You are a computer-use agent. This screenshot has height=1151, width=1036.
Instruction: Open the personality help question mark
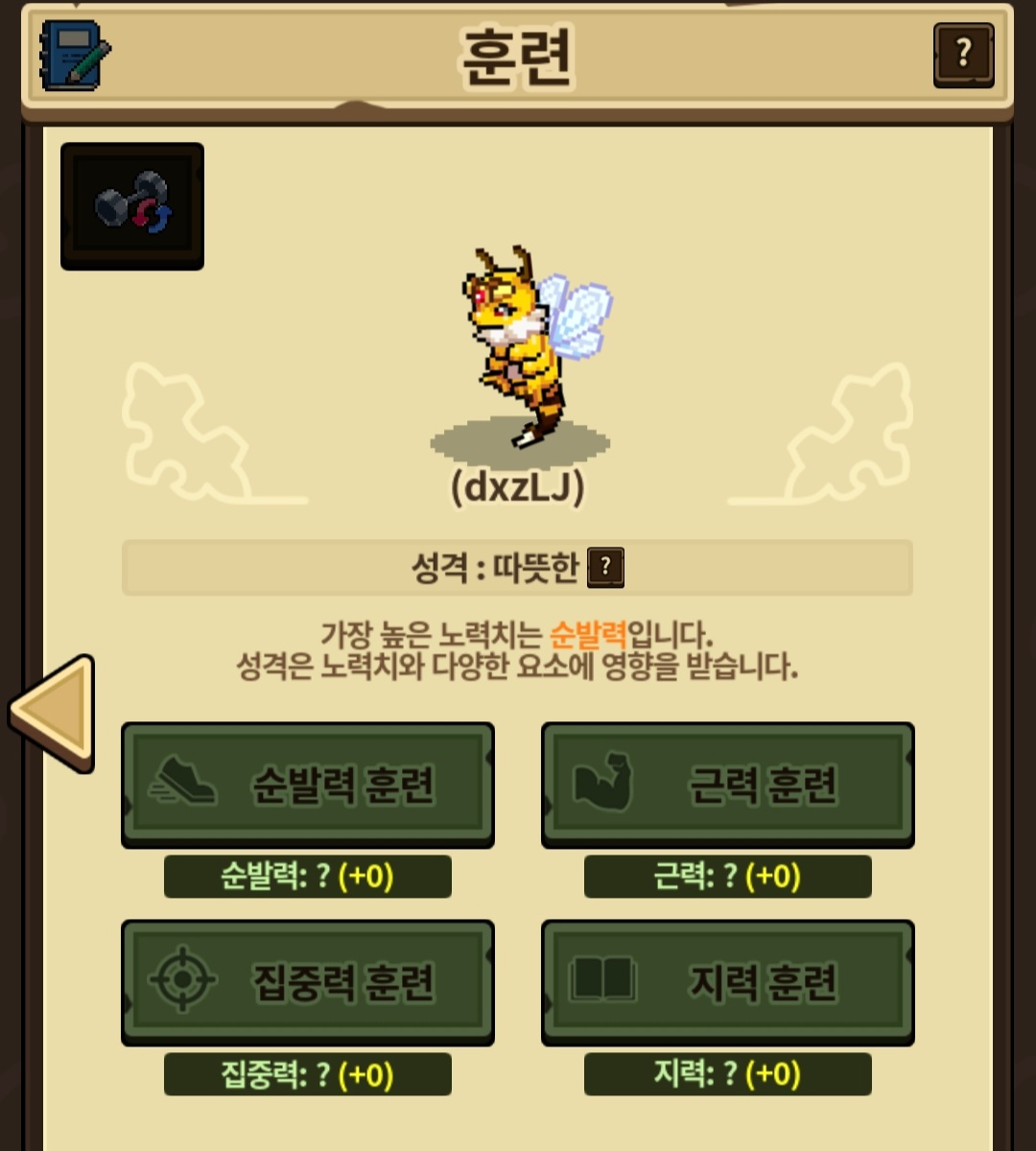click(605, 568)
